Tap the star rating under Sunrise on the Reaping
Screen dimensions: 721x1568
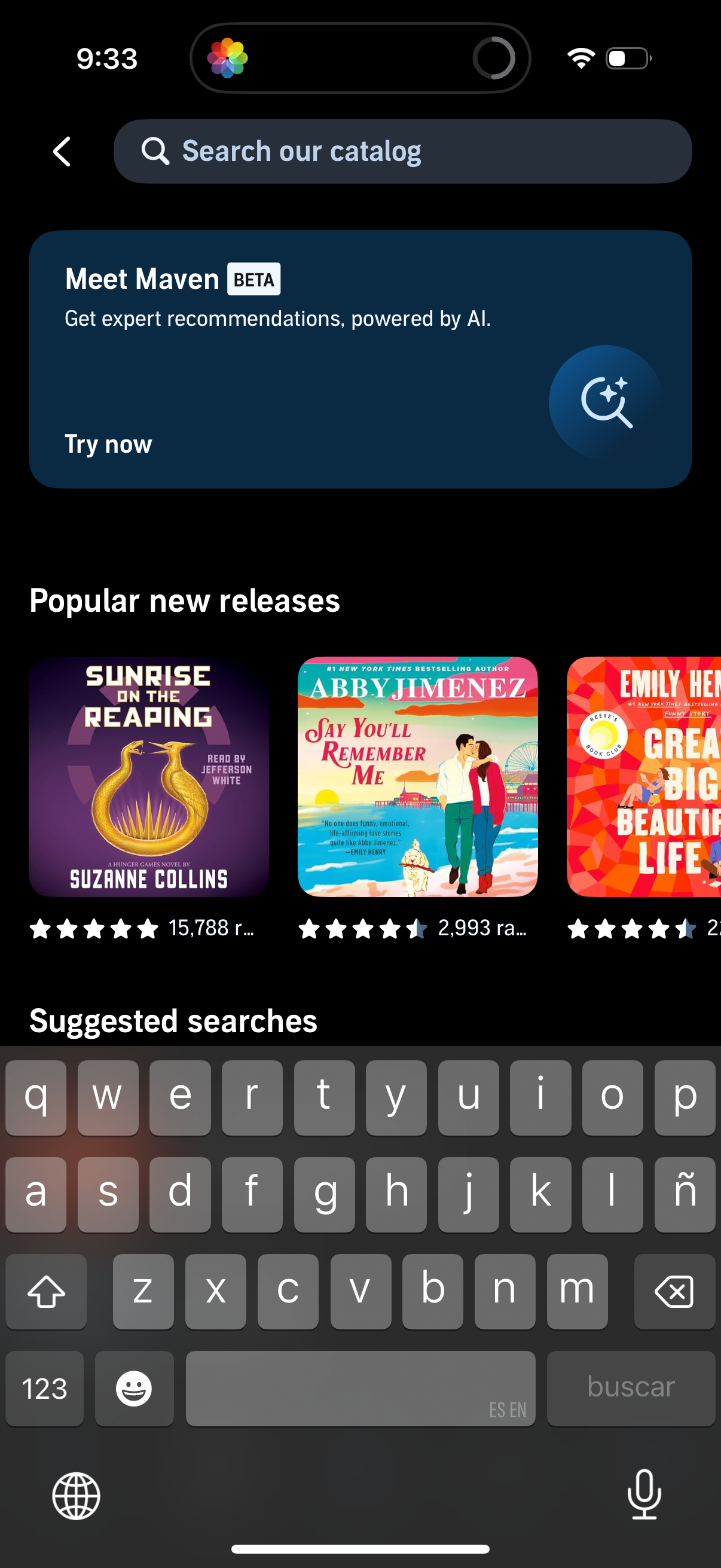pyautogui.click(x=95, y=928)
